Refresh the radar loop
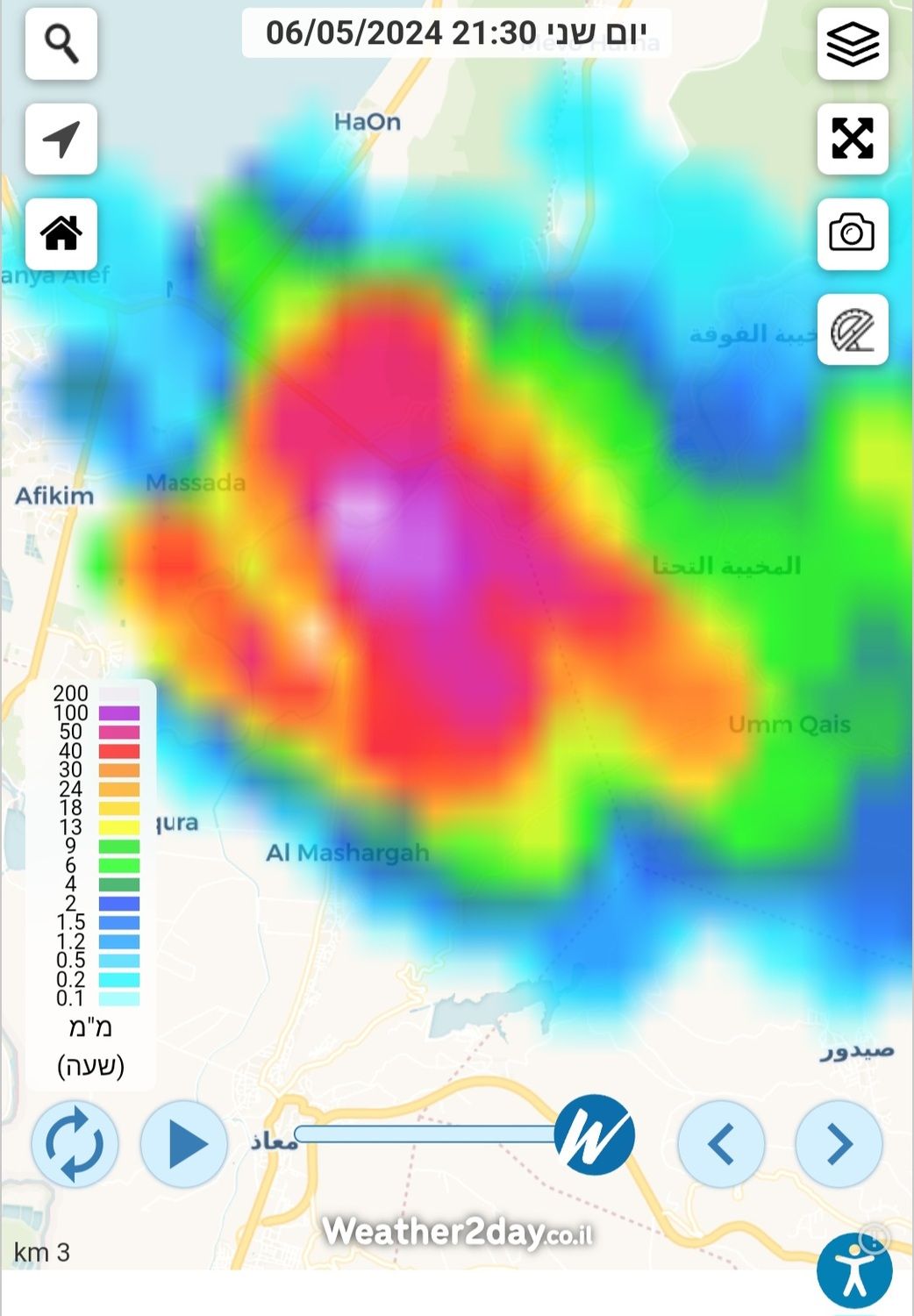This screenshot has width=914, height=1316. (x=75, y=1144)
